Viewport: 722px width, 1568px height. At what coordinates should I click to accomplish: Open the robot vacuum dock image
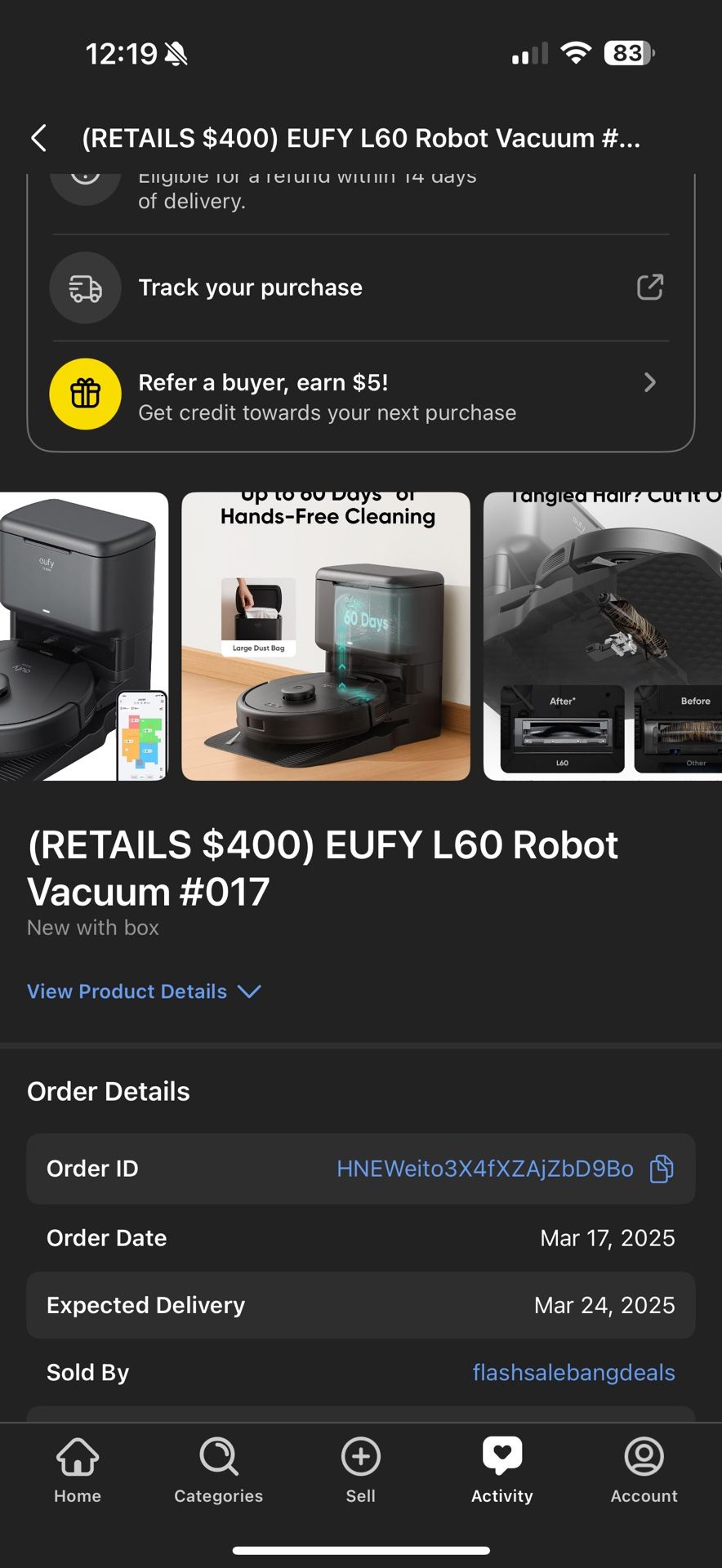coord(83,636)
